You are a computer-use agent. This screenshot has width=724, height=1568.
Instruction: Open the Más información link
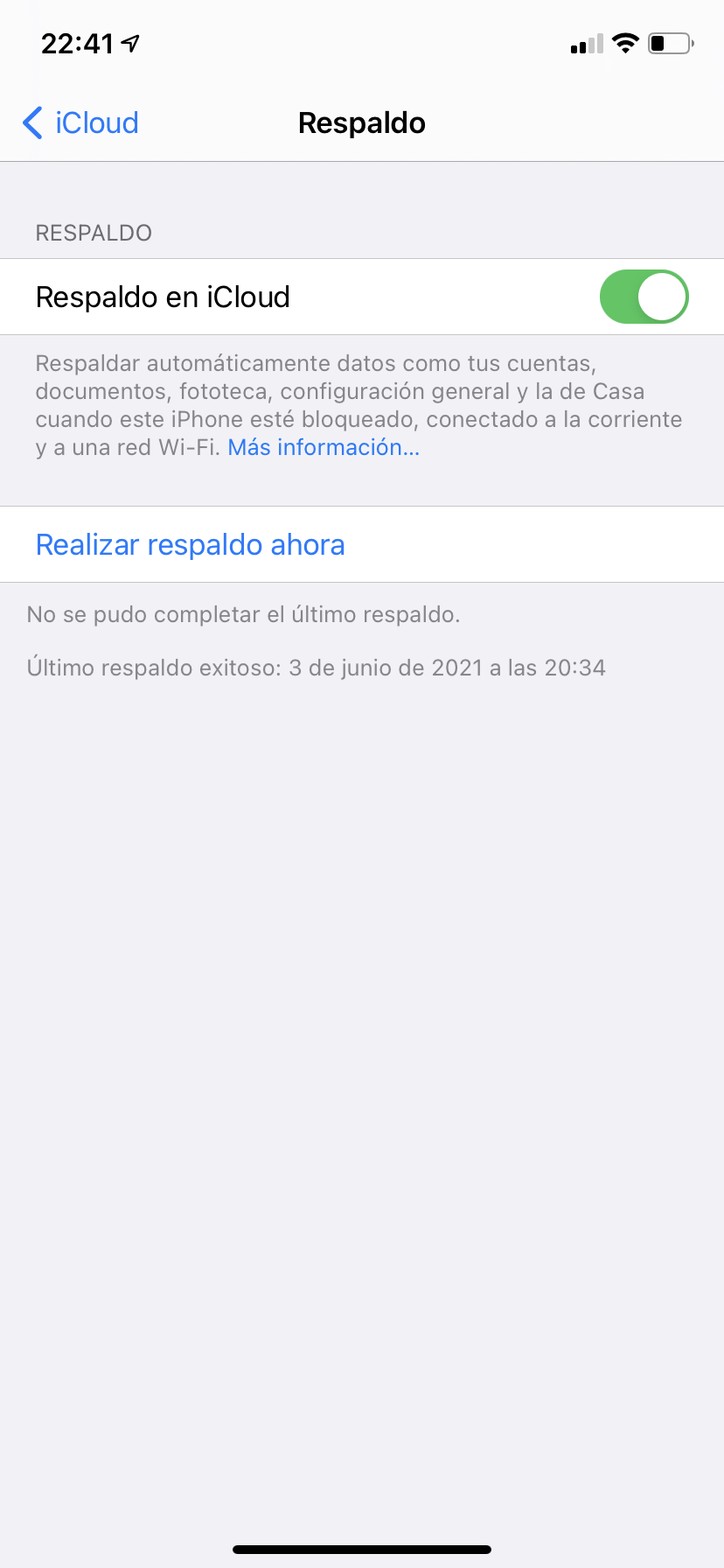click(x=323, y=447)
